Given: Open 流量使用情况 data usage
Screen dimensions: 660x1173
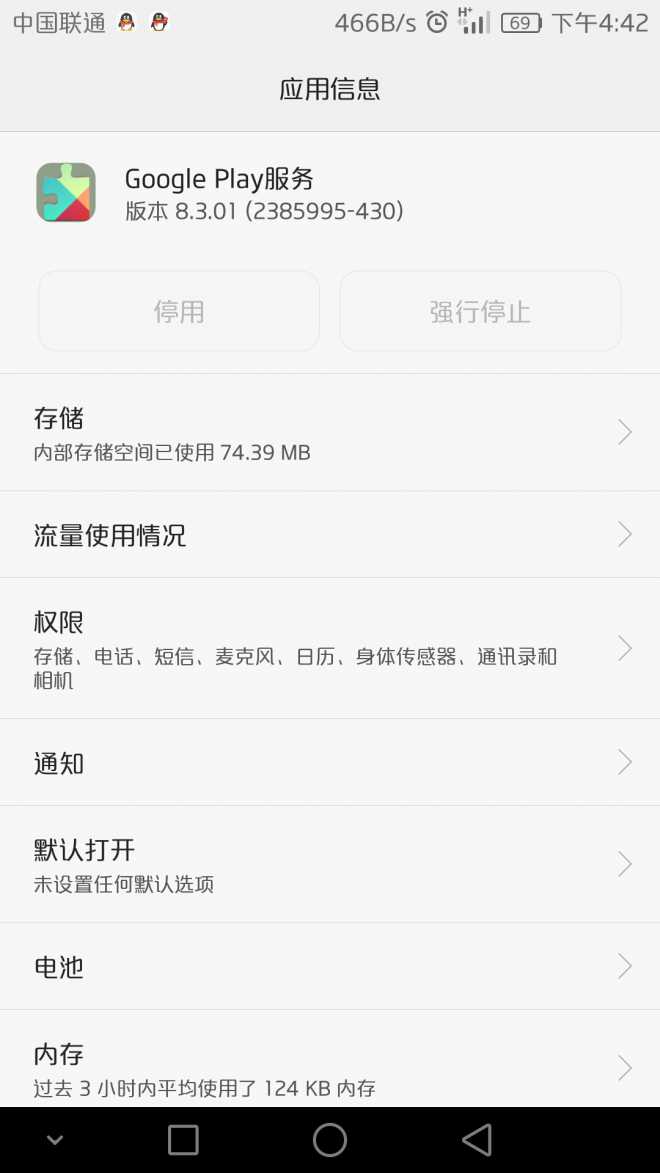Looking at the screenshot, I should [x=330, y=535].
